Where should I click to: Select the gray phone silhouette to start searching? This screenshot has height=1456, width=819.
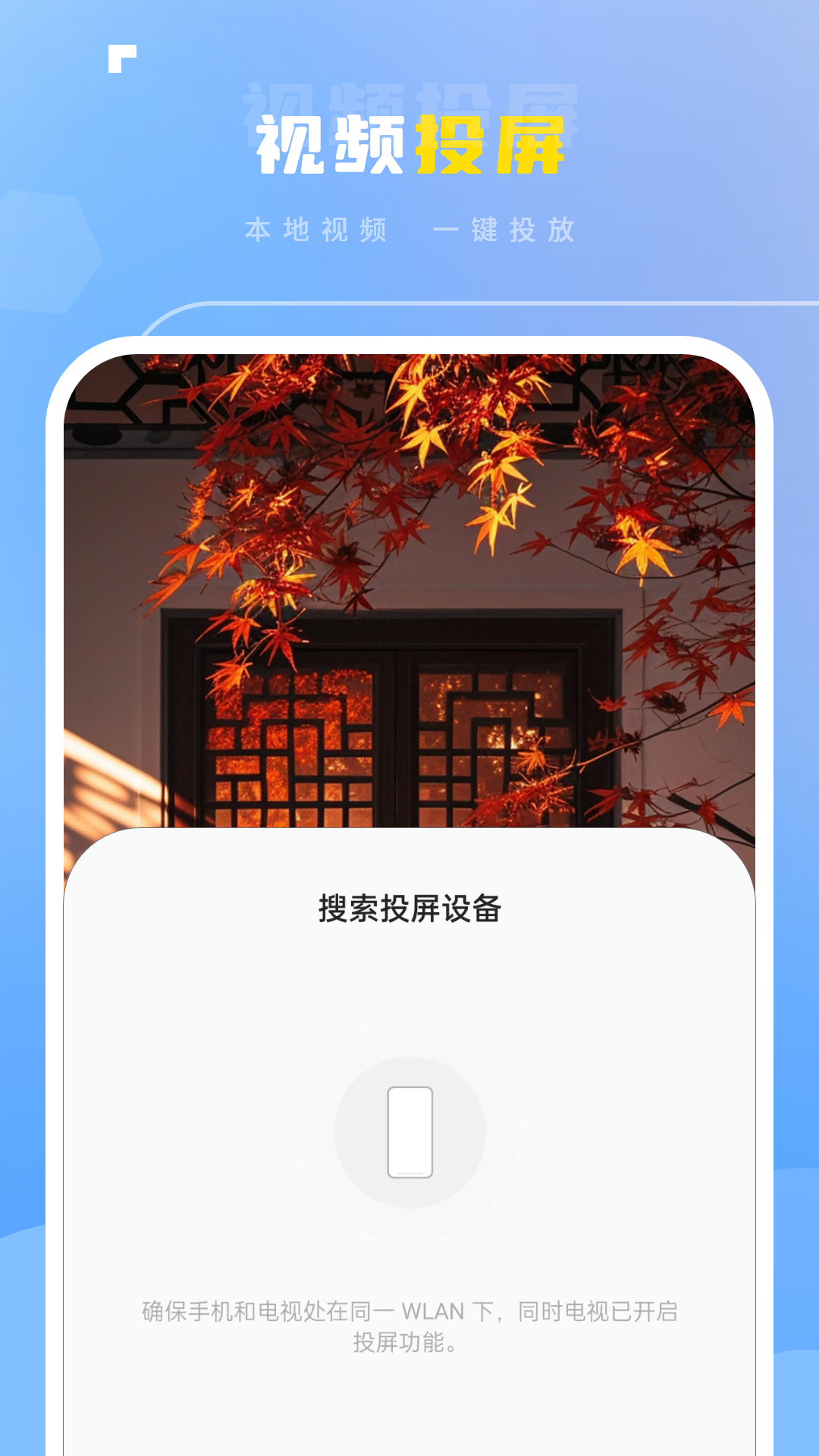[x=409, y=1130]
